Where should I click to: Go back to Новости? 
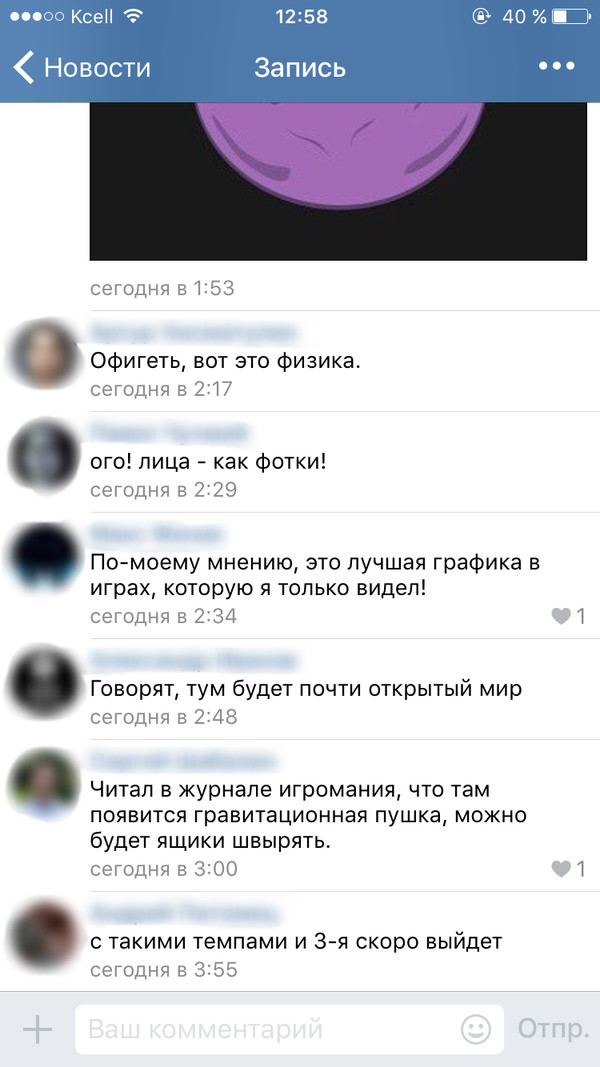click(x=82, y=68)
